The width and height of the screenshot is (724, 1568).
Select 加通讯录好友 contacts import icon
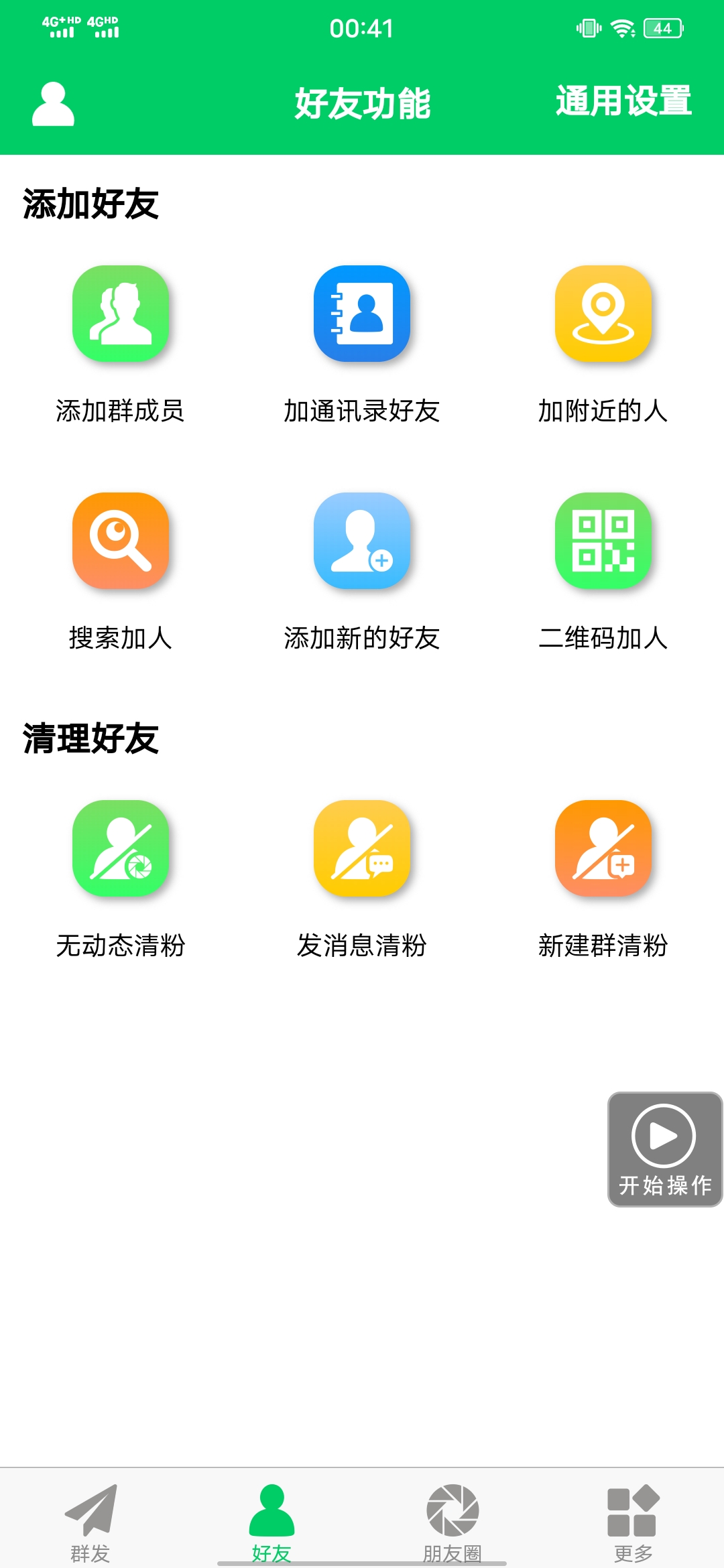pos(362,315)
